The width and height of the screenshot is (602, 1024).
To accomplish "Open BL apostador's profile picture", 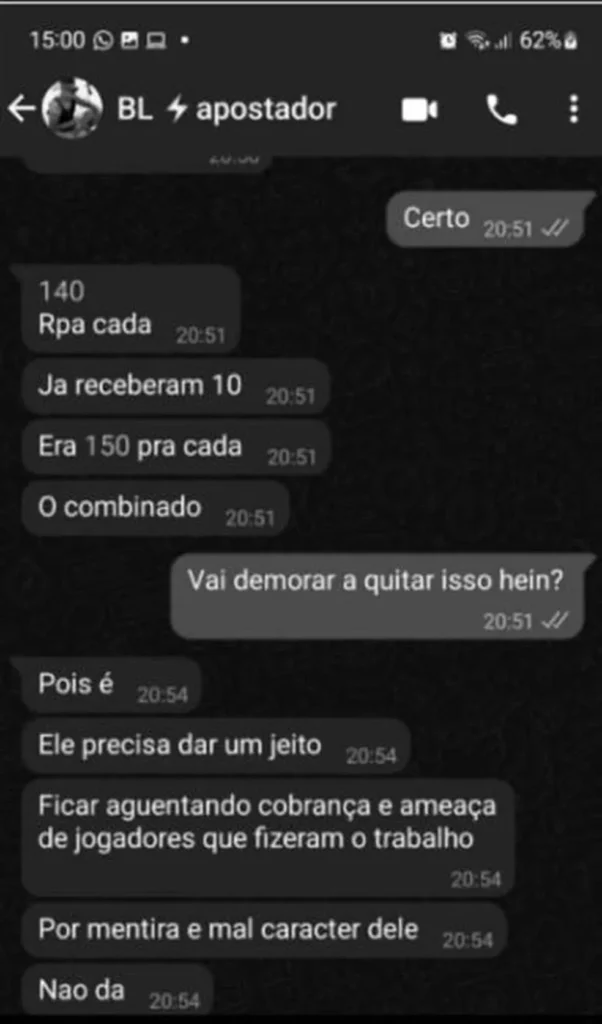I will click(72, 109).
